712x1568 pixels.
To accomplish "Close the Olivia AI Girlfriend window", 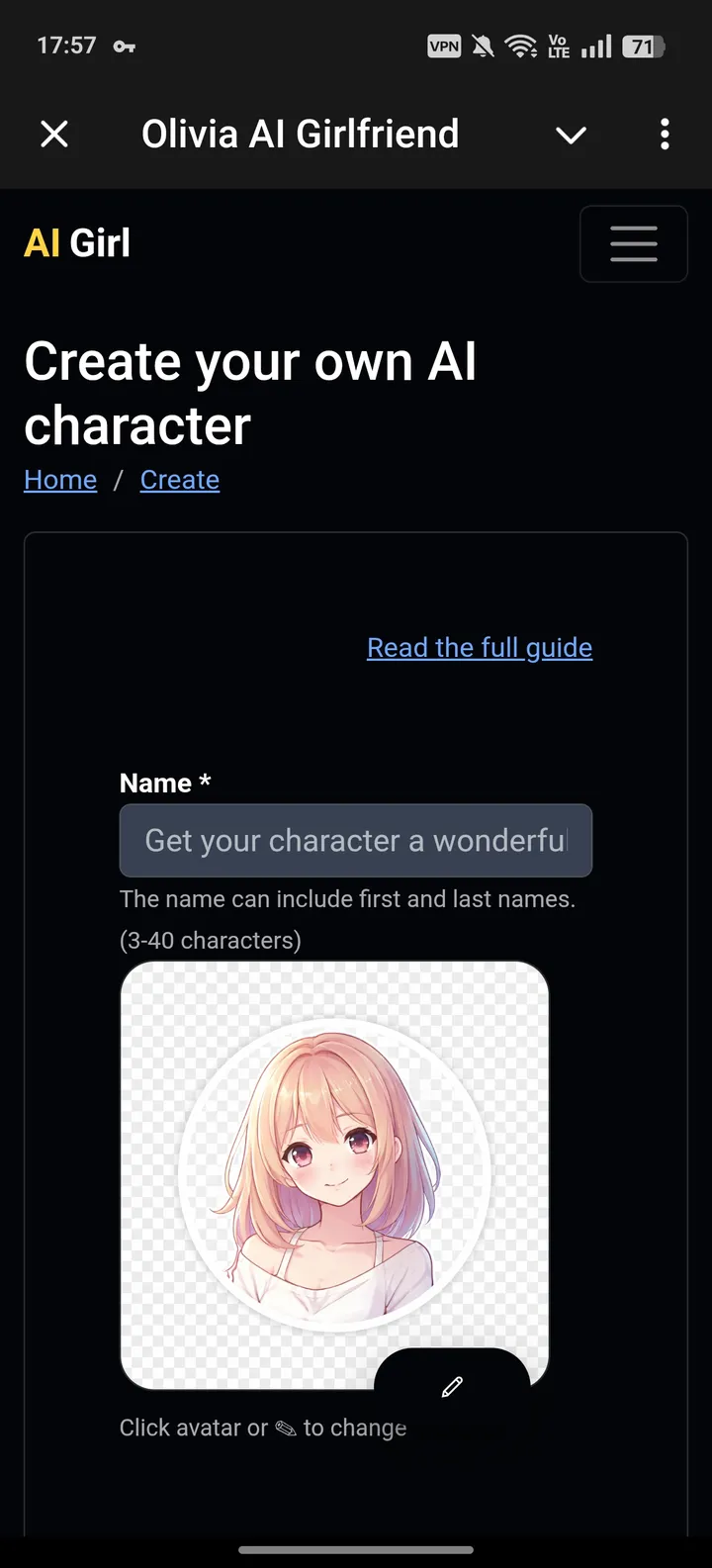I will coord(54,134).
